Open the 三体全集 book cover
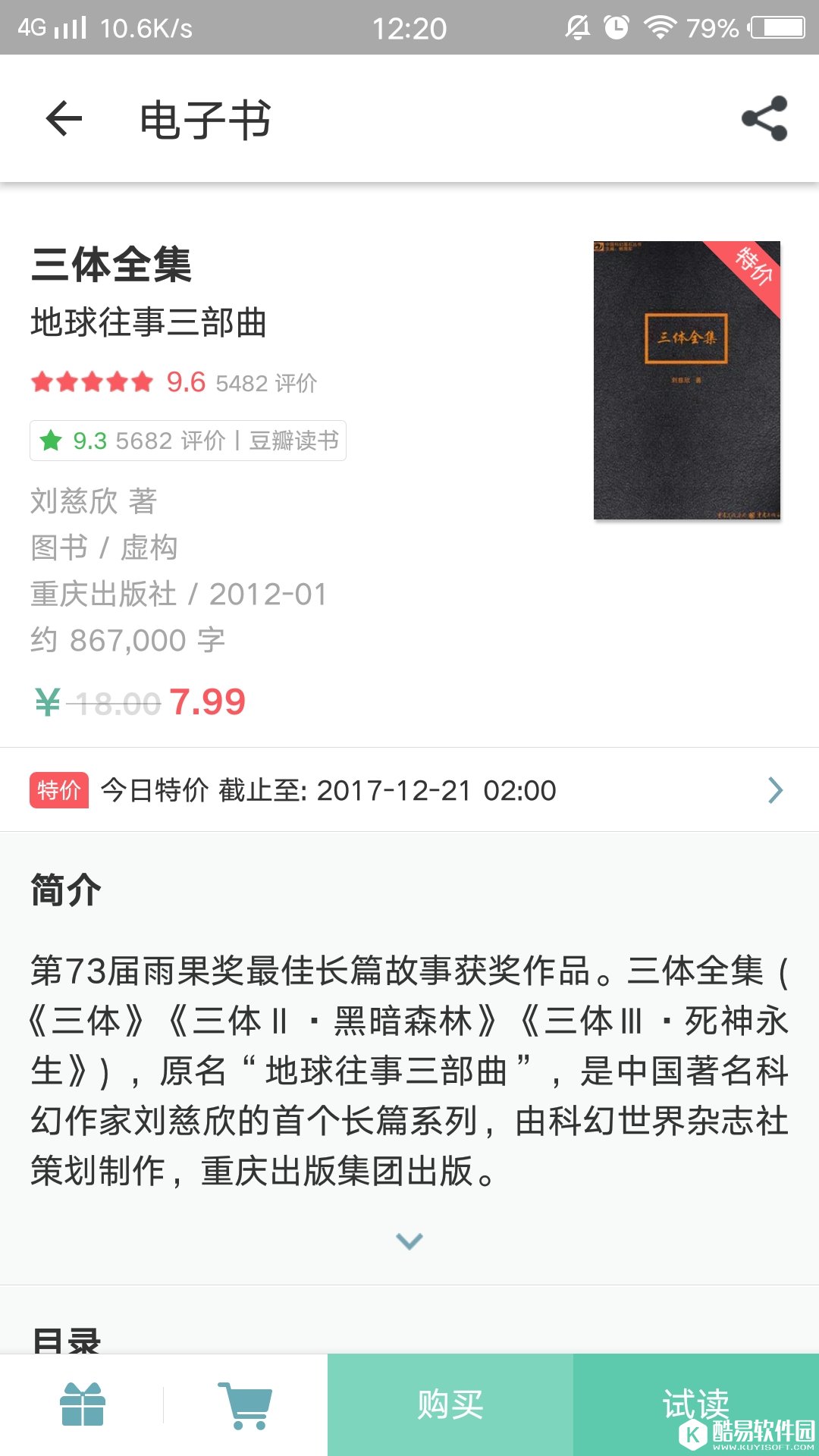This screenshot has height=1456, width=819. (x=686, y=380)
